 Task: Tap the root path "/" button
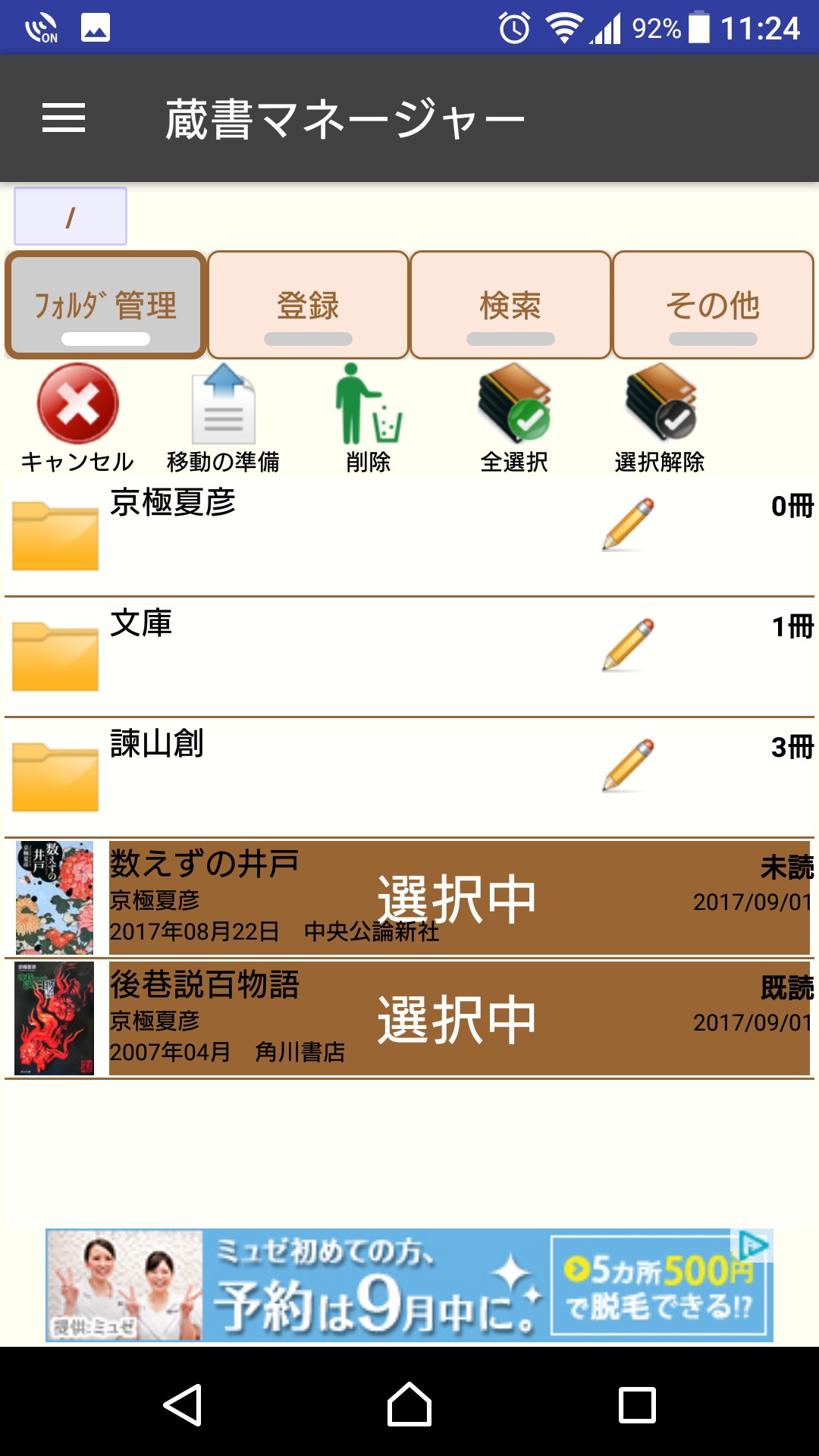tap(71, 217)
